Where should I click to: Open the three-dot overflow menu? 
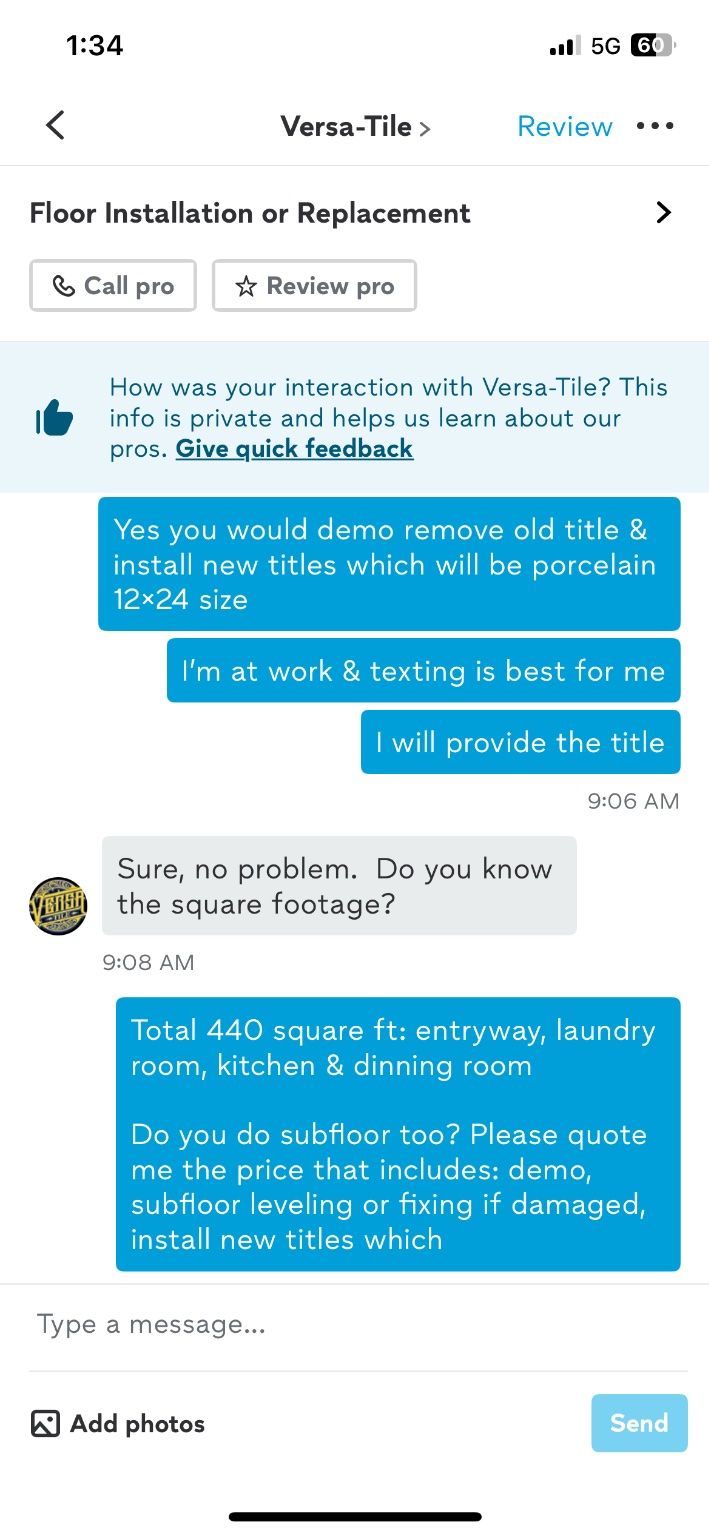tap(655, 126)
